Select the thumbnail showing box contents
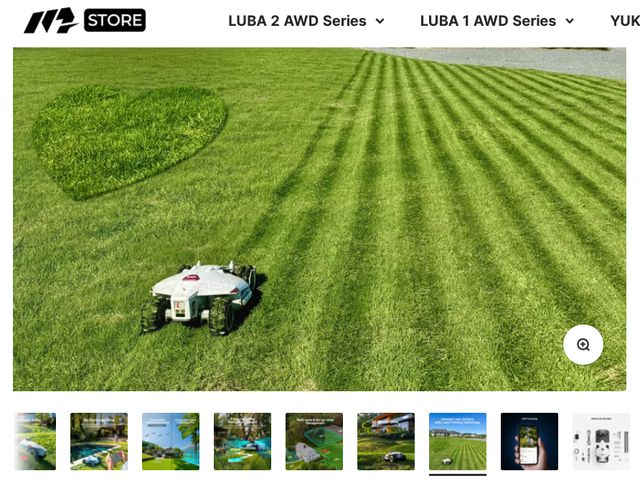 pyautogui.click(x=601, y=441)
